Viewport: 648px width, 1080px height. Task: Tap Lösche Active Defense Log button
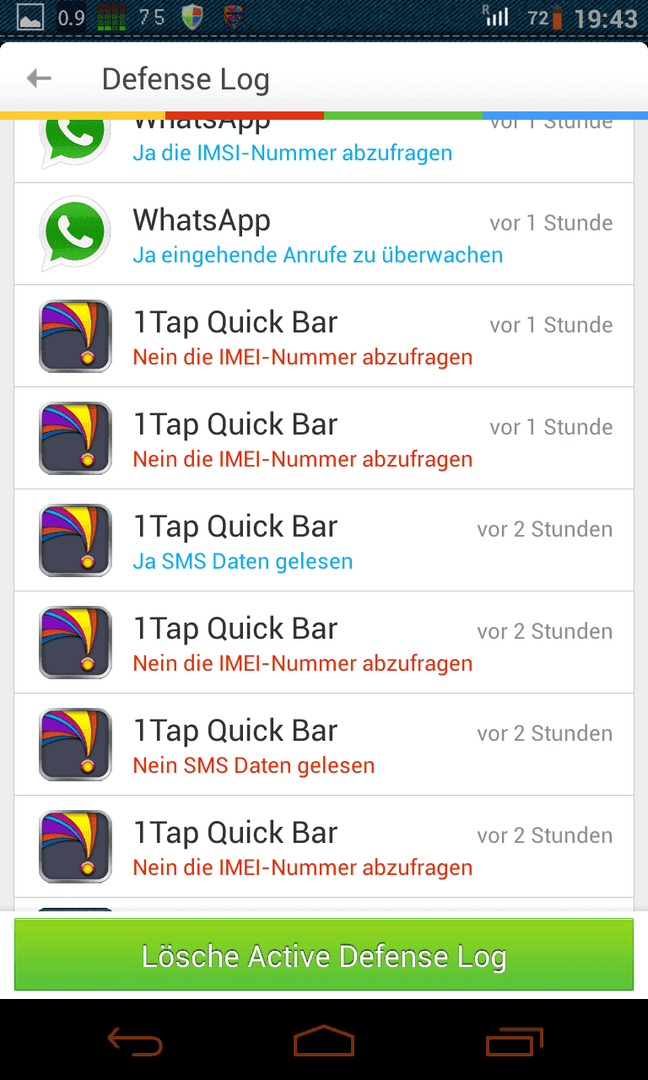(x=324, y=955)
